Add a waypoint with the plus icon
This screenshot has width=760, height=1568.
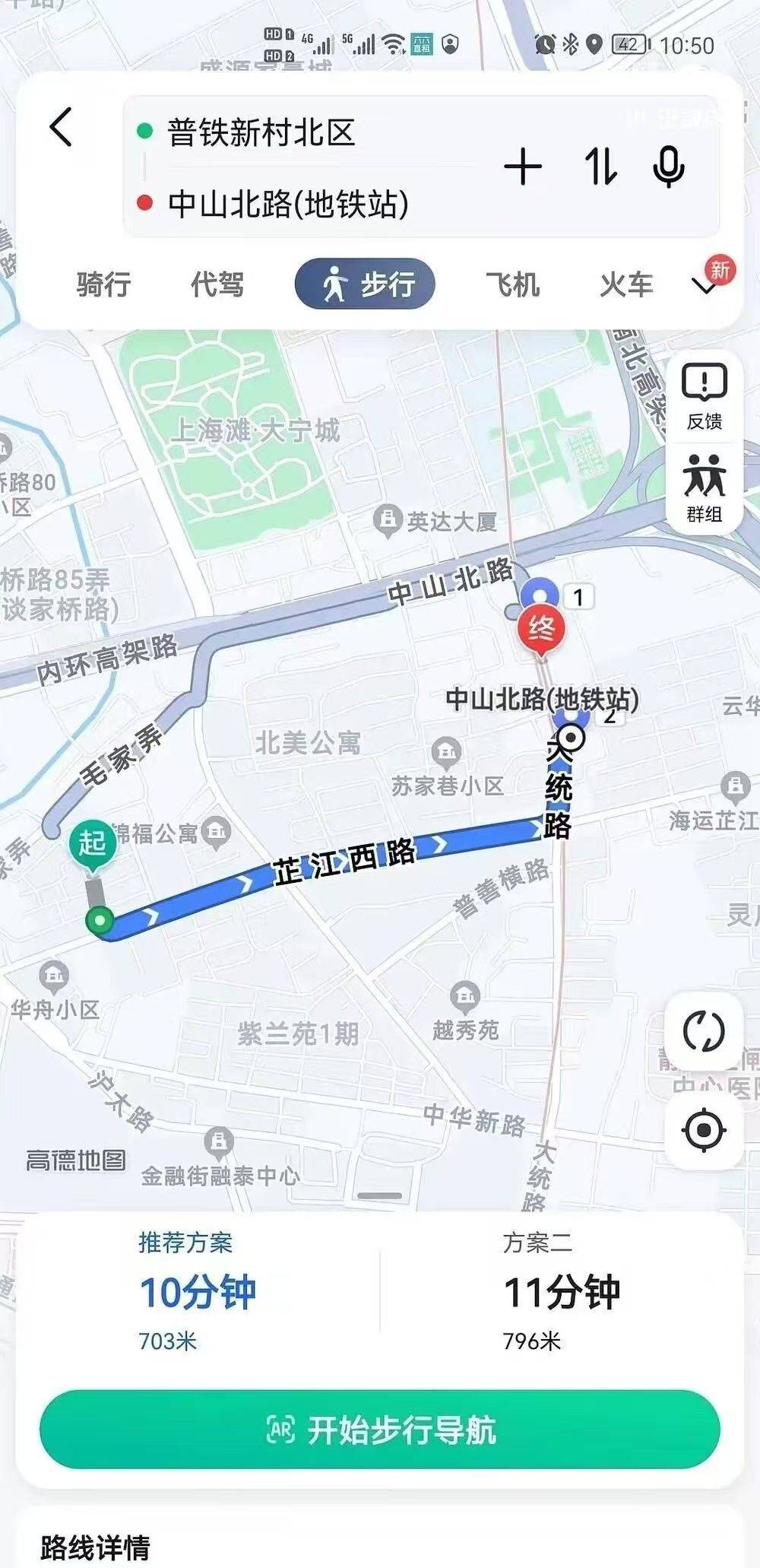click(x=523, y=167)
